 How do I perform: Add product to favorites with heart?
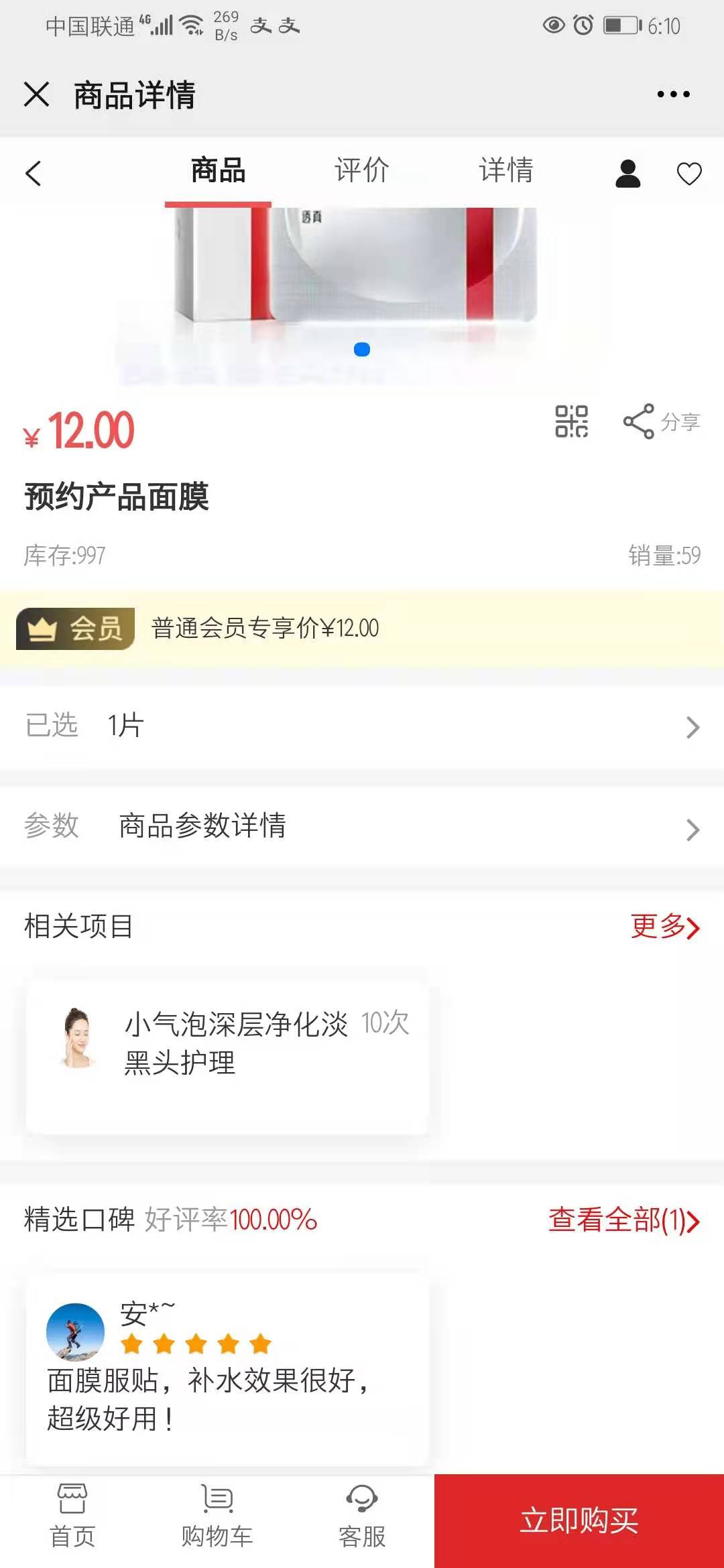[x=688, y=174]
